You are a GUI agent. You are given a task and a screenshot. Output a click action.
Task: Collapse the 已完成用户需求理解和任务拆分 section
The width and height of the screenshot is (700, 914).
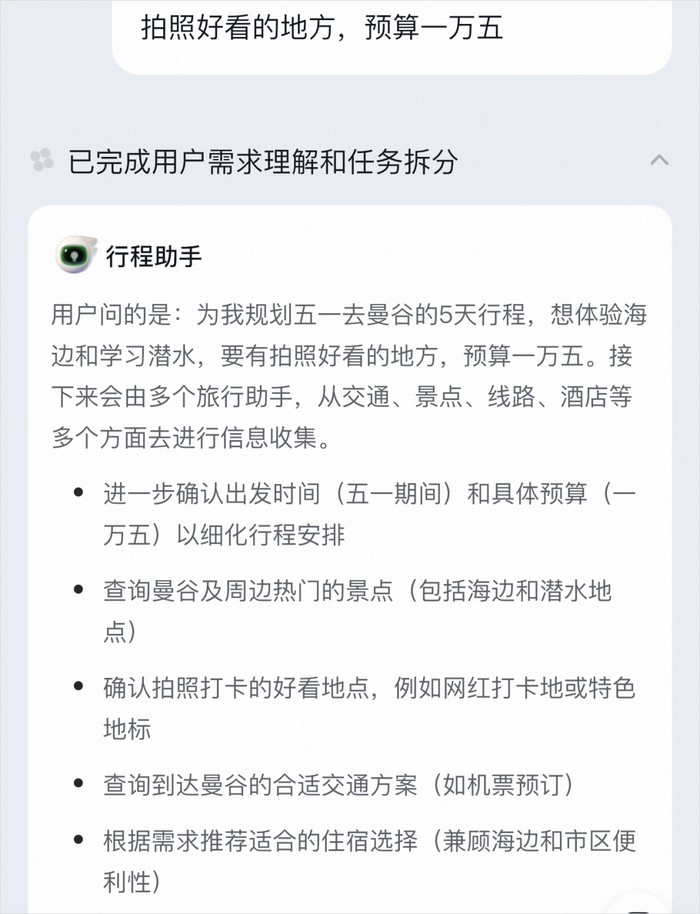point(659,160)
